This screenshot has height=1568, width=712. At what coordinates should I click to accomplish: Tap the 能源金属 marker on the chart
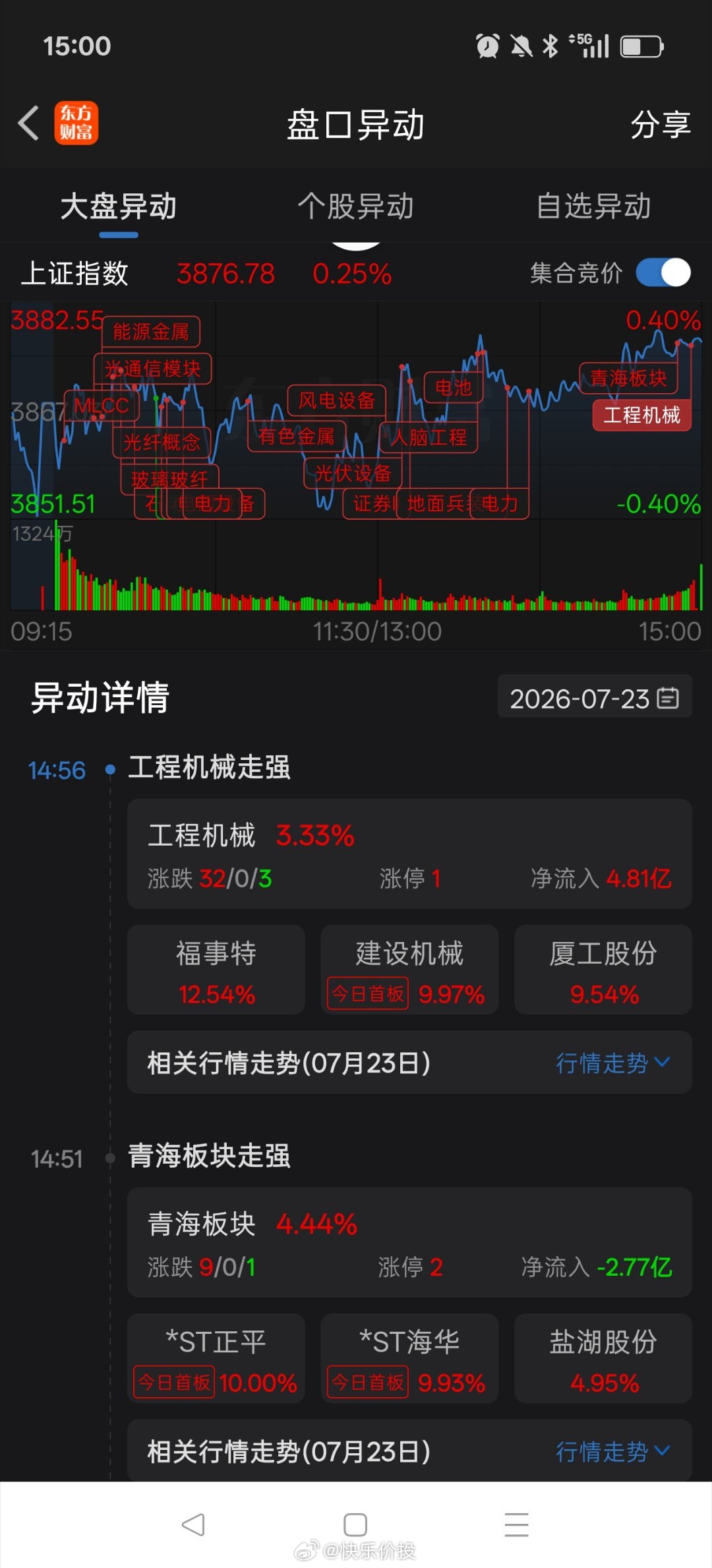(x=151, y=331)
